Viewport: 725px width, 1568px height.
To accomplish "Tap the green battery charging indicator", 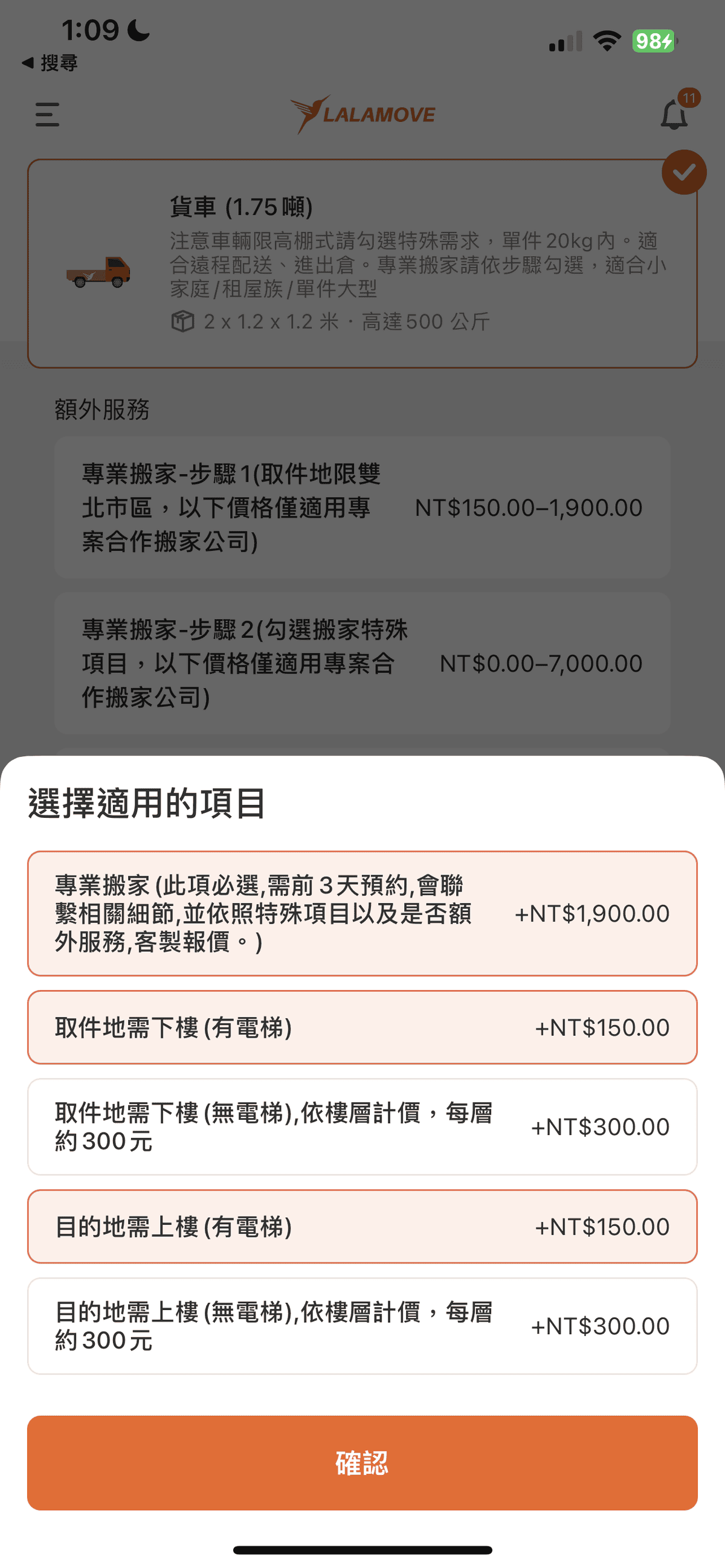I will 653,40.
